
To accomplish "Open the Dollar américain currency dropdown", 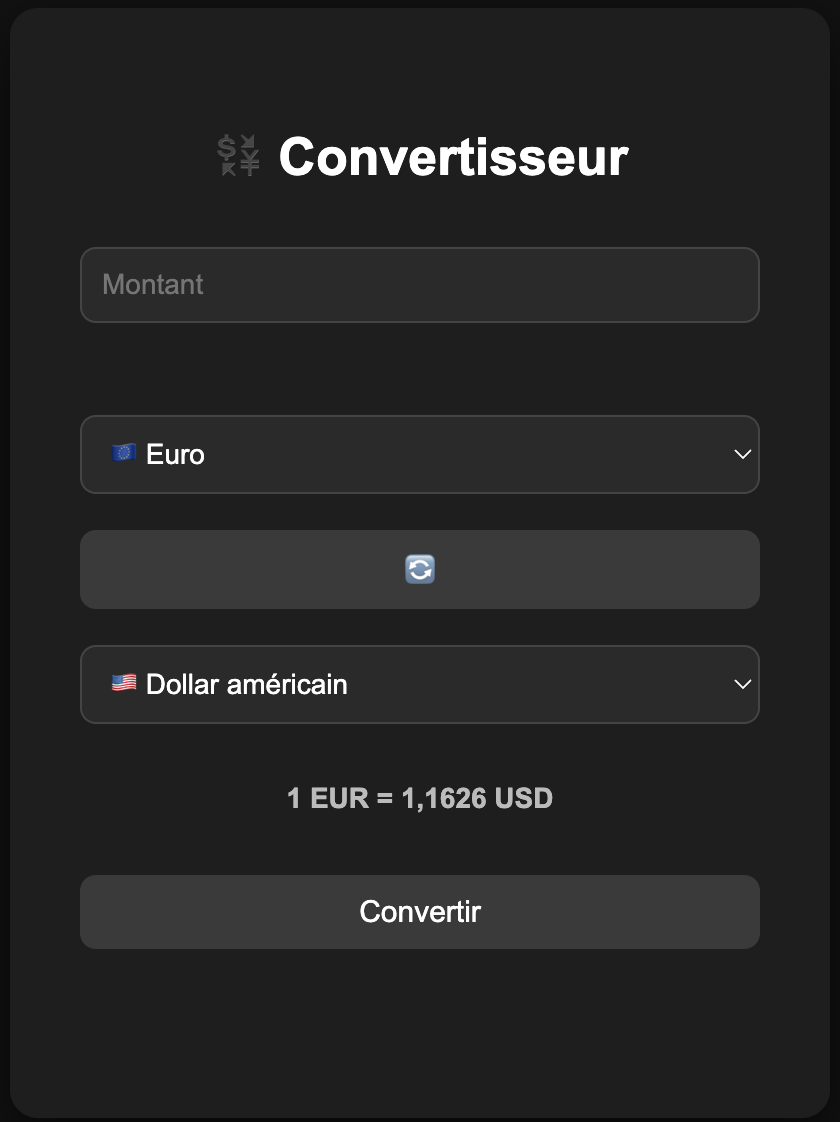I will [420, 684].
